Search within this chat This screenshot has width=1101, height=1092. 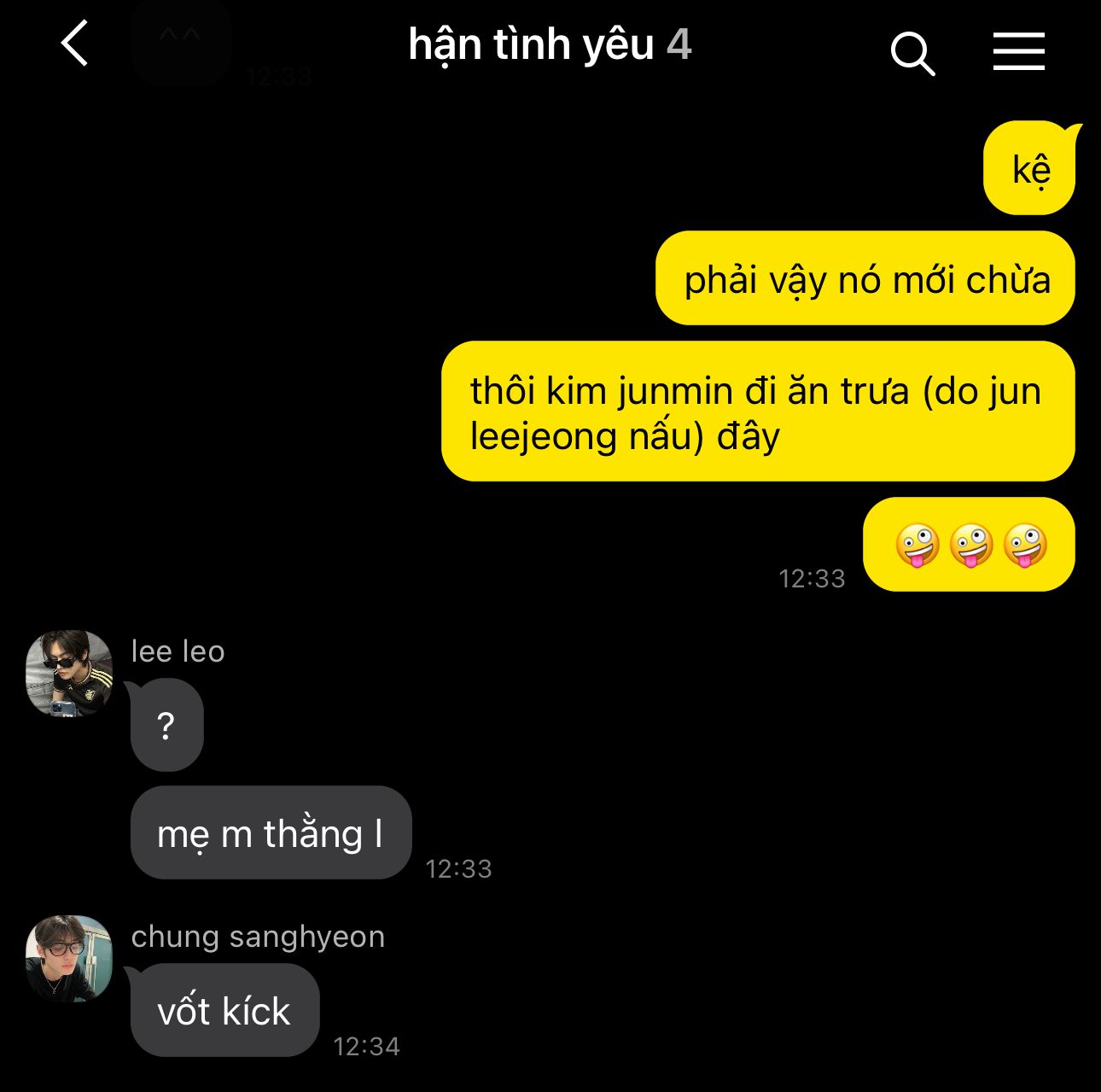coord(912,53)
